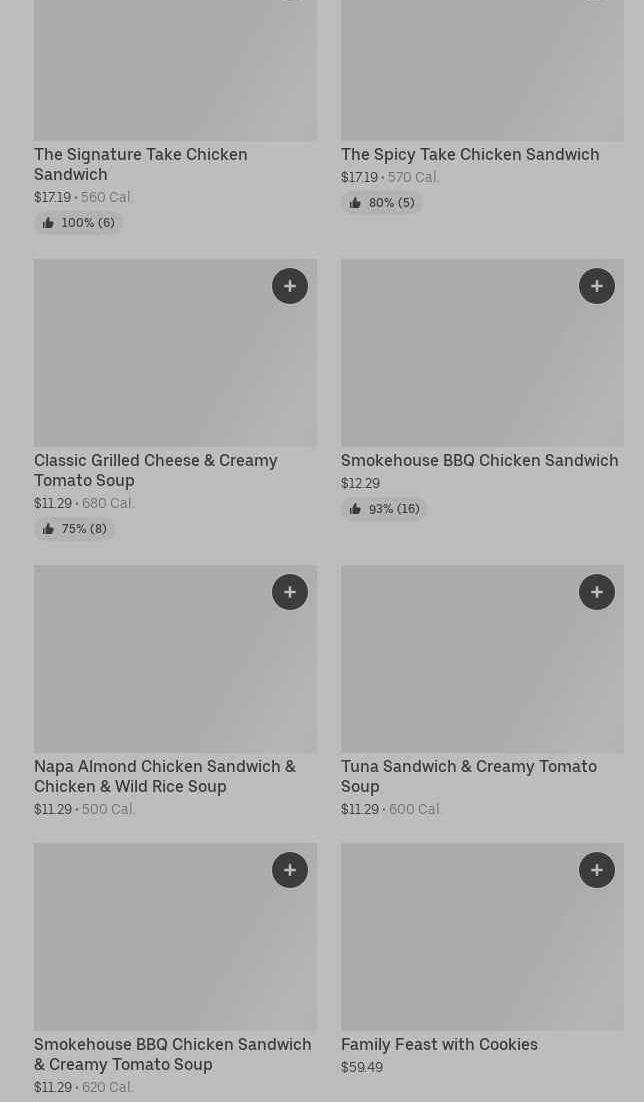Open The Spicy Take Chicken Sandwich item
The width and height of the screenshot is (644, 1102).
click(x=470, y=154)
